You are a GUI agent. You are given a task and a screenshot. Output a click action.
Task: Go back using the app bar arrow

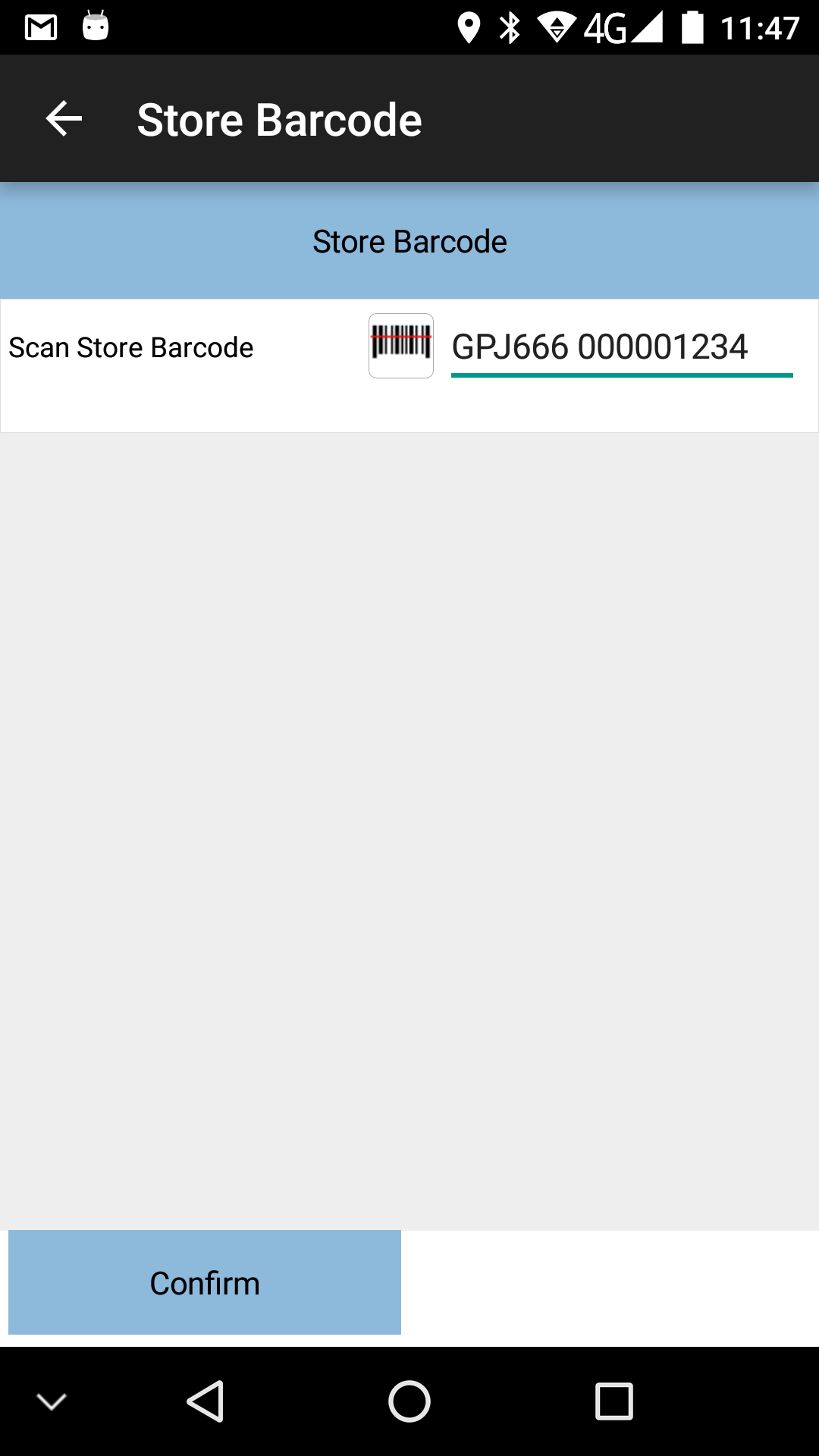(x=64, y=119)
